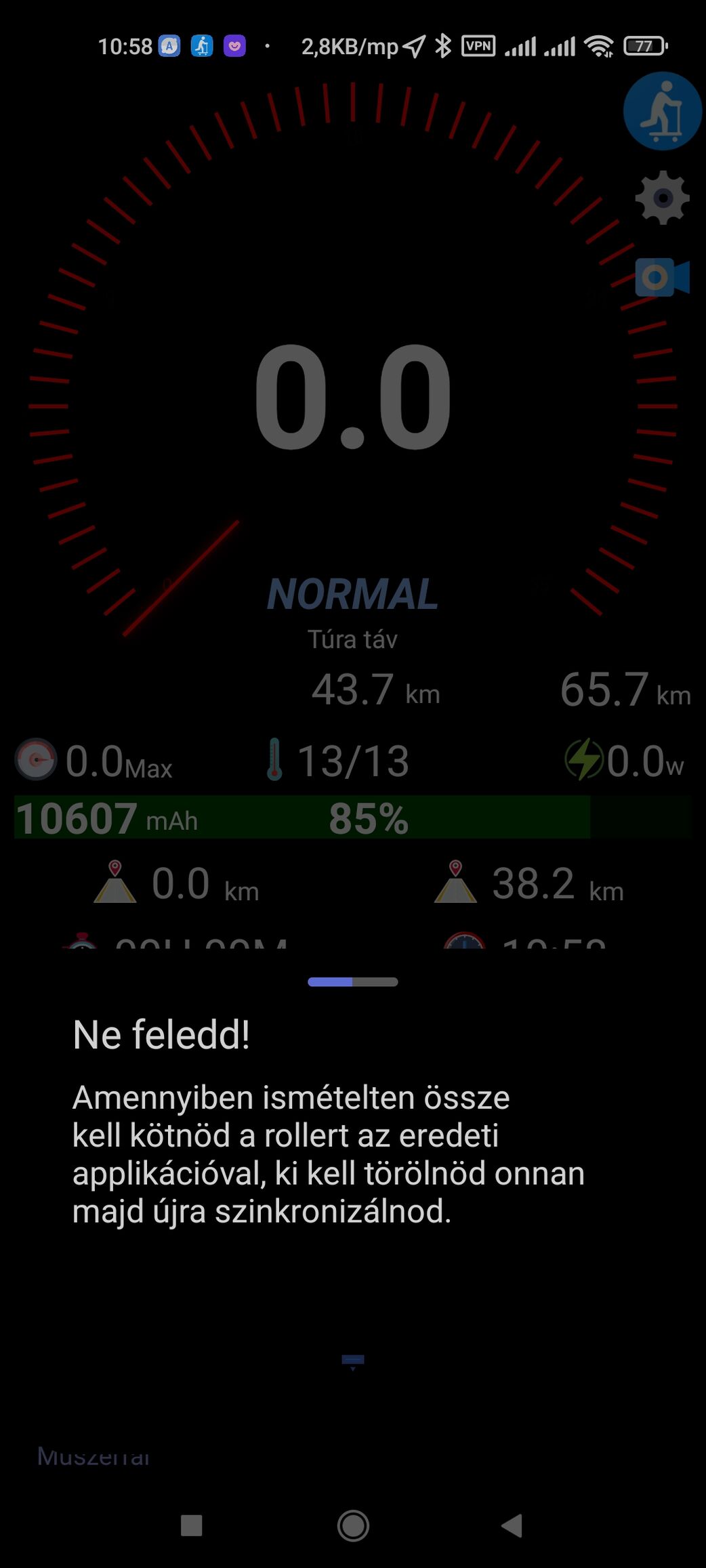
Task: Start recording with the camera icon
Action: tap(662, 277)
